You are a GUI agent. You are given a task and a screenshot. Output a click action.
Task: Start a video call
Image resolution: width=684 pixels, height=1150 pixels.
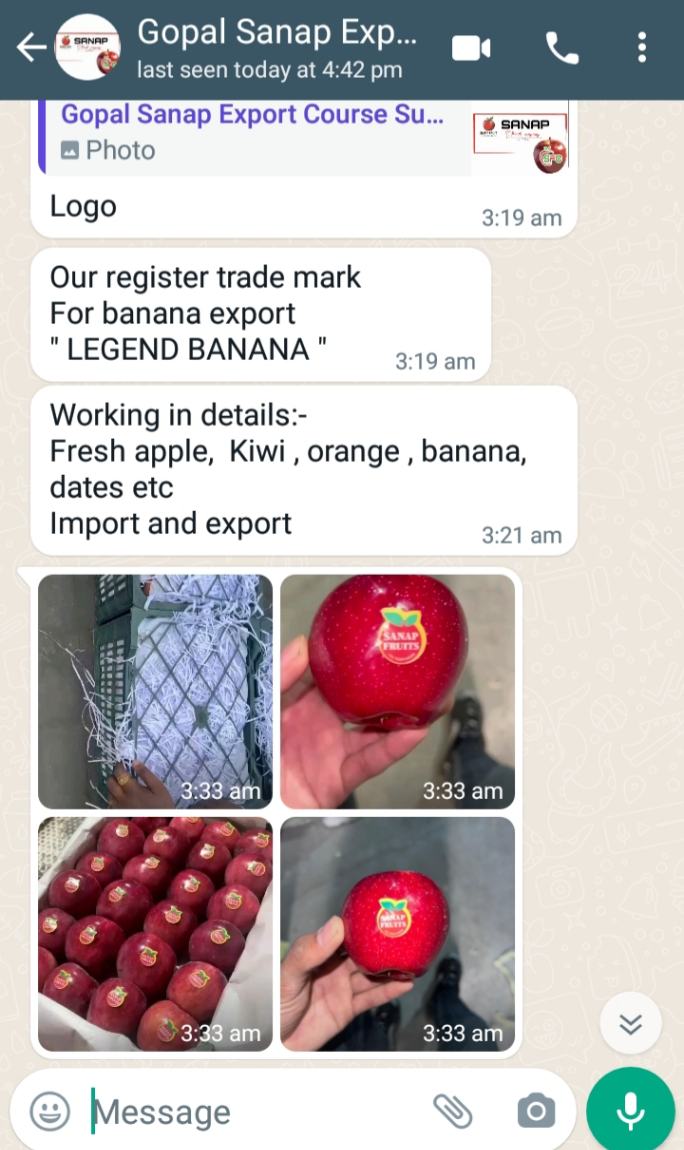click(471, 48)
